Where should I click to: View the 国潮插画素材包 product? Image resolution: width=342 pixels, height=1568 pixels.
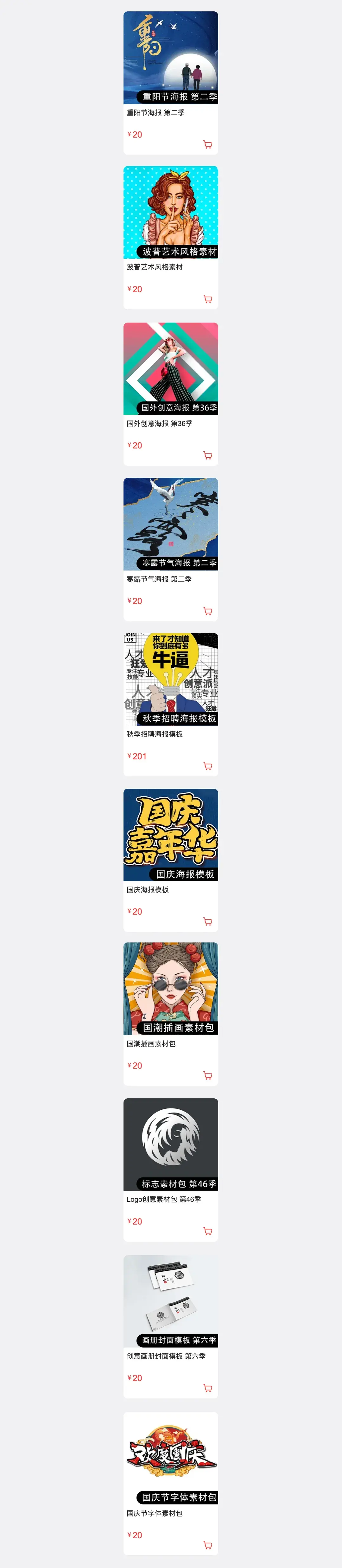[171, 989]
